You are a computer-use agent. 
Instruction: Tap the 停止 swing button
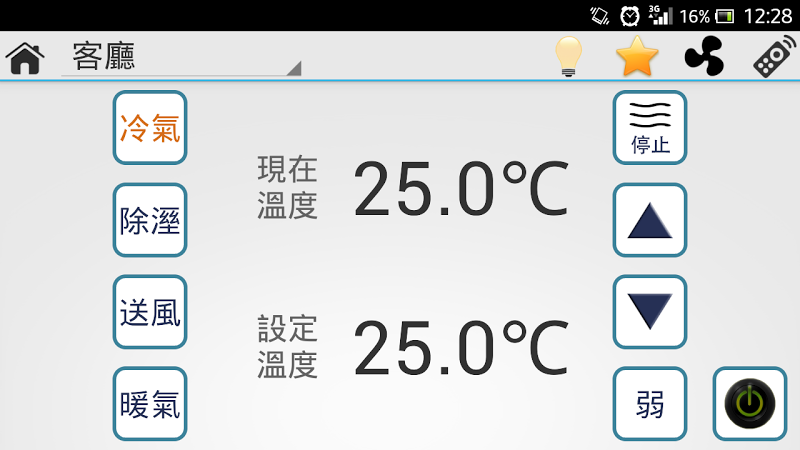pyautogui.click(x=650, y=128)
